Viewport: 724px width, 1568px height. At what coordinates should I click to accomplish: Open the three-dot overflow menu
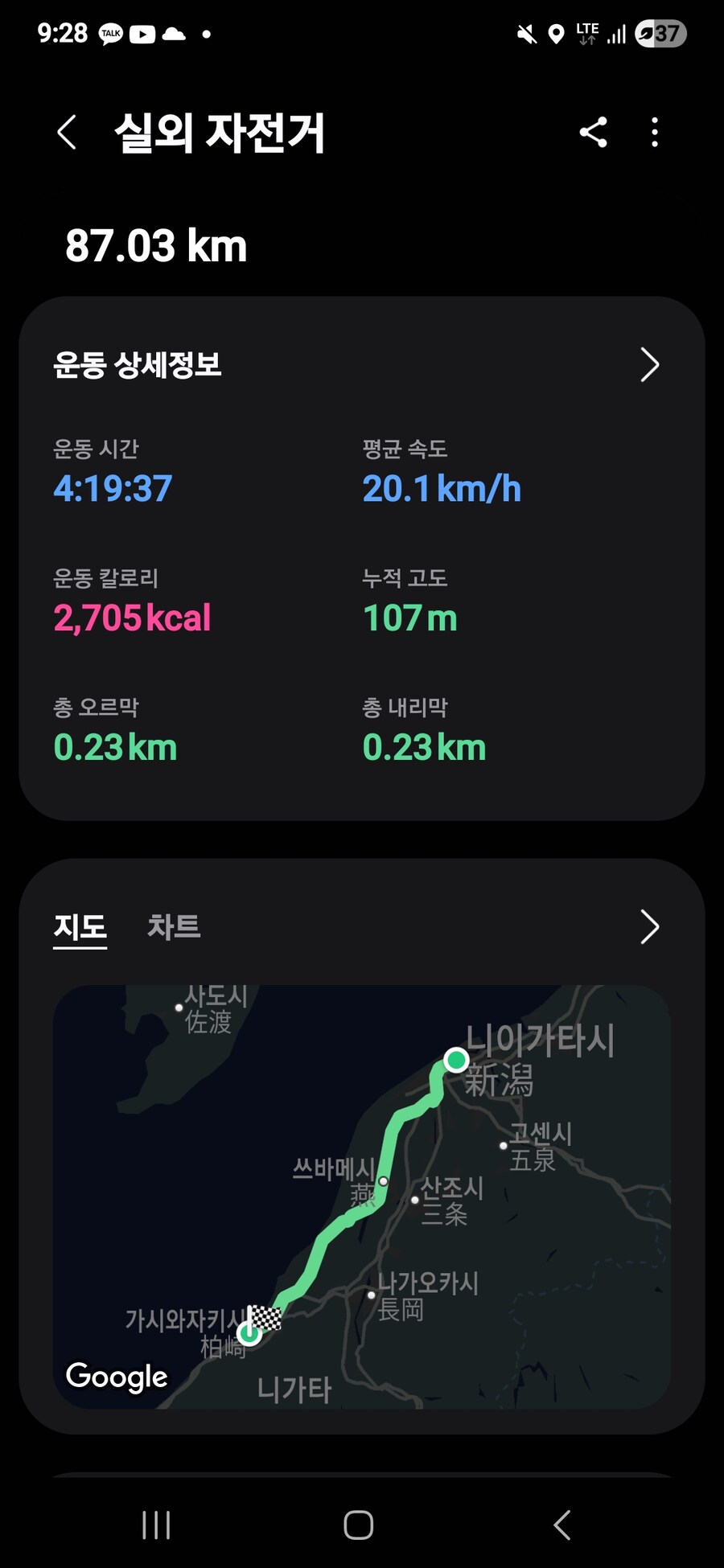pyautogui.click(x=655, y=133)
